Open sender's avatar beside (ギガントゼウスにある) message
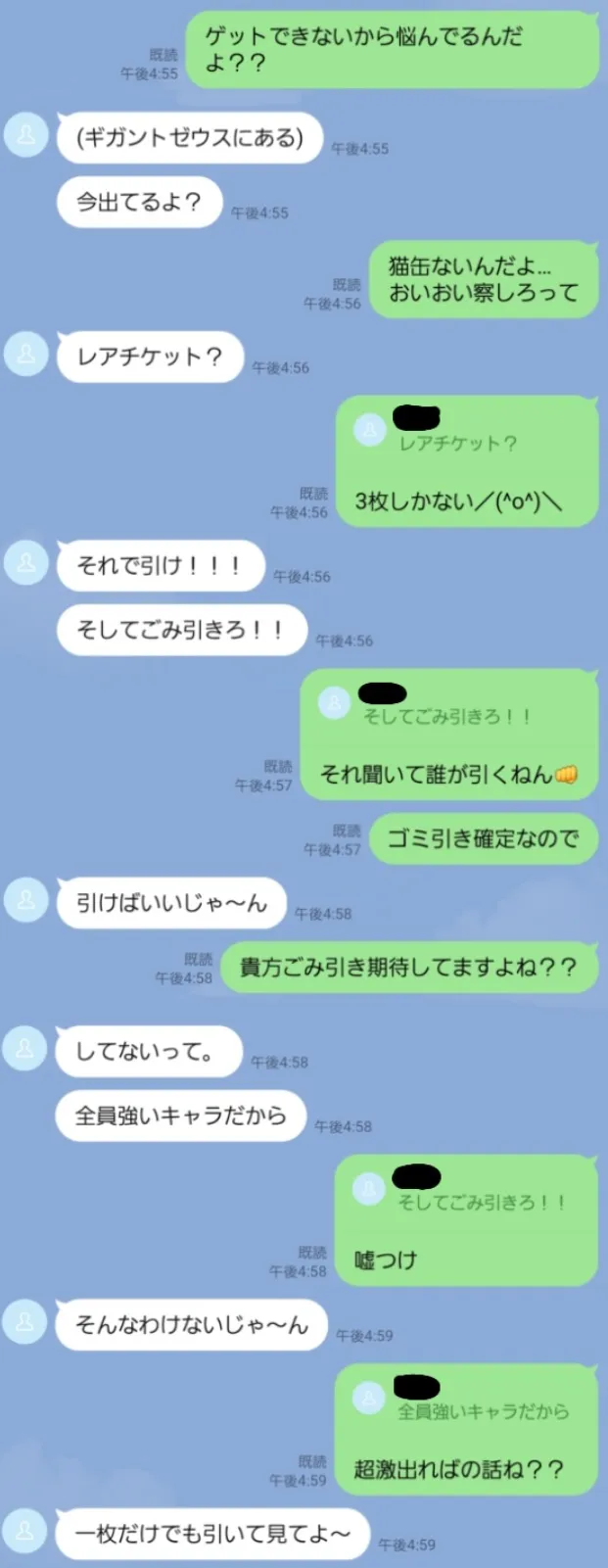Screen dimensions: 608x1568 pos(26,135)
